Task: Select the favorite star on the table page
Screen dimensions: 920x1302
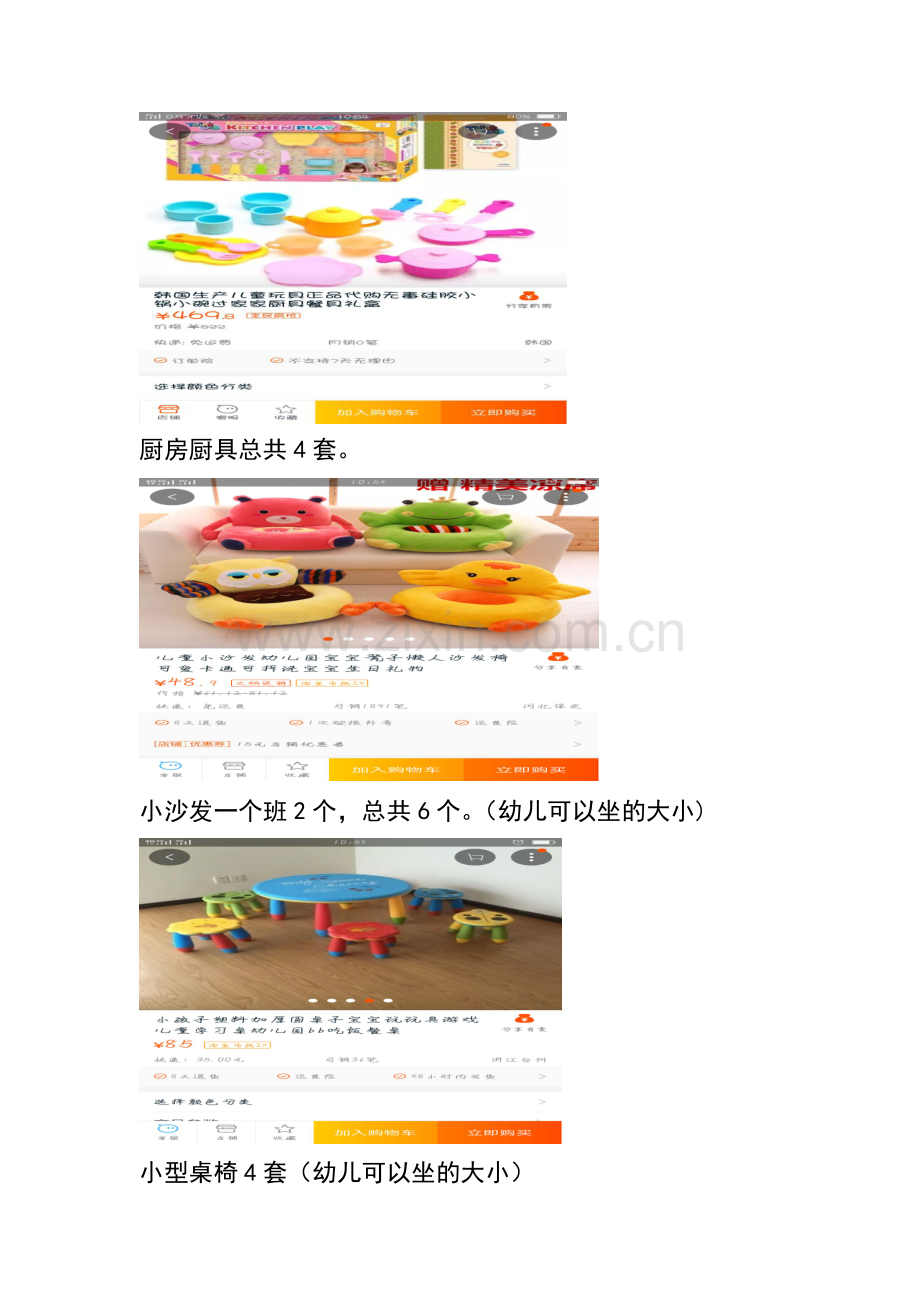Action: pyautogui.click(x=284, y=1130)
